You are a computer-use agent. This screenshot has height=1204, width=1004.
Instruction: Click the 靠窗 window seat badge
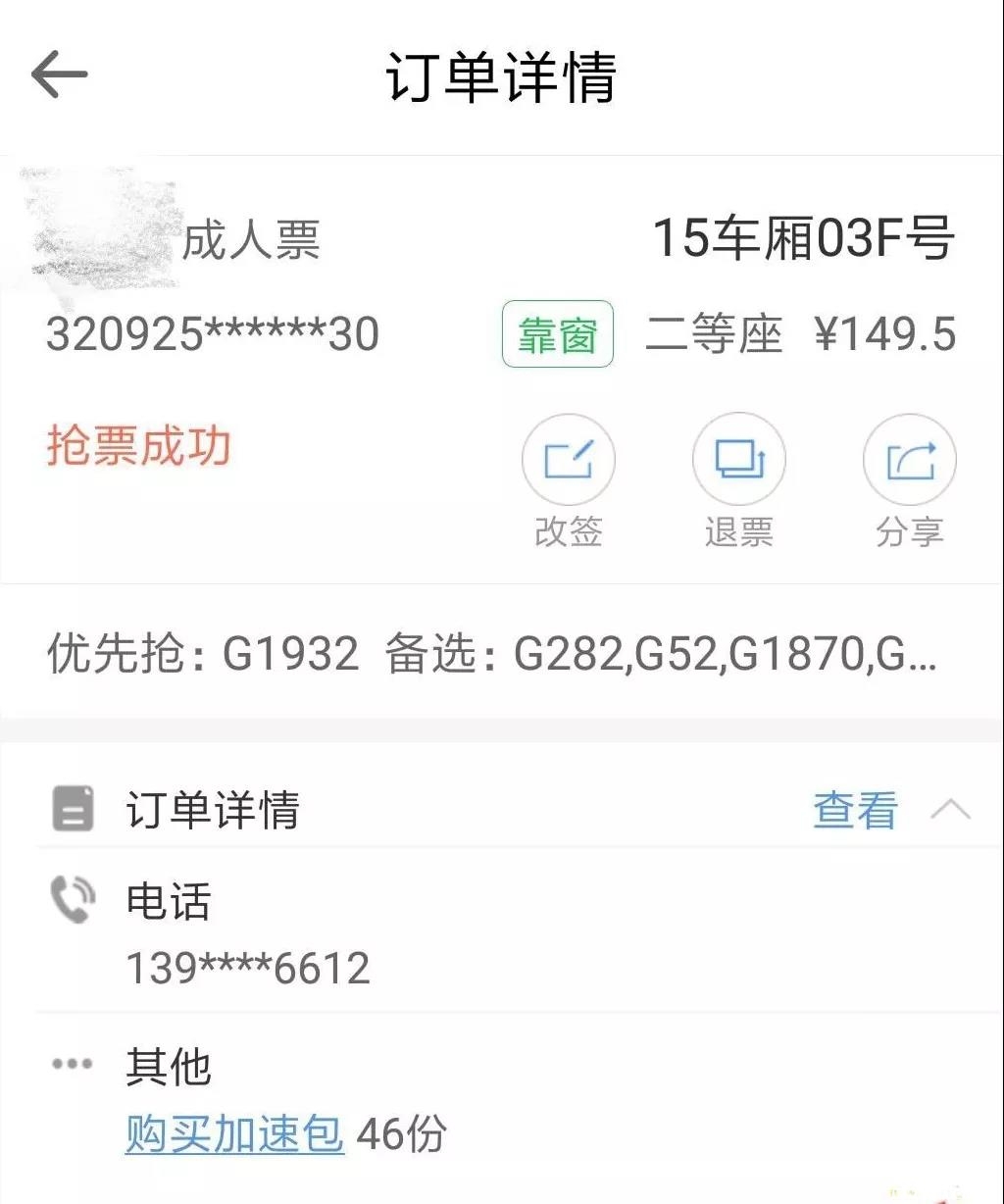pyautogui.click(x=557, y=333)
